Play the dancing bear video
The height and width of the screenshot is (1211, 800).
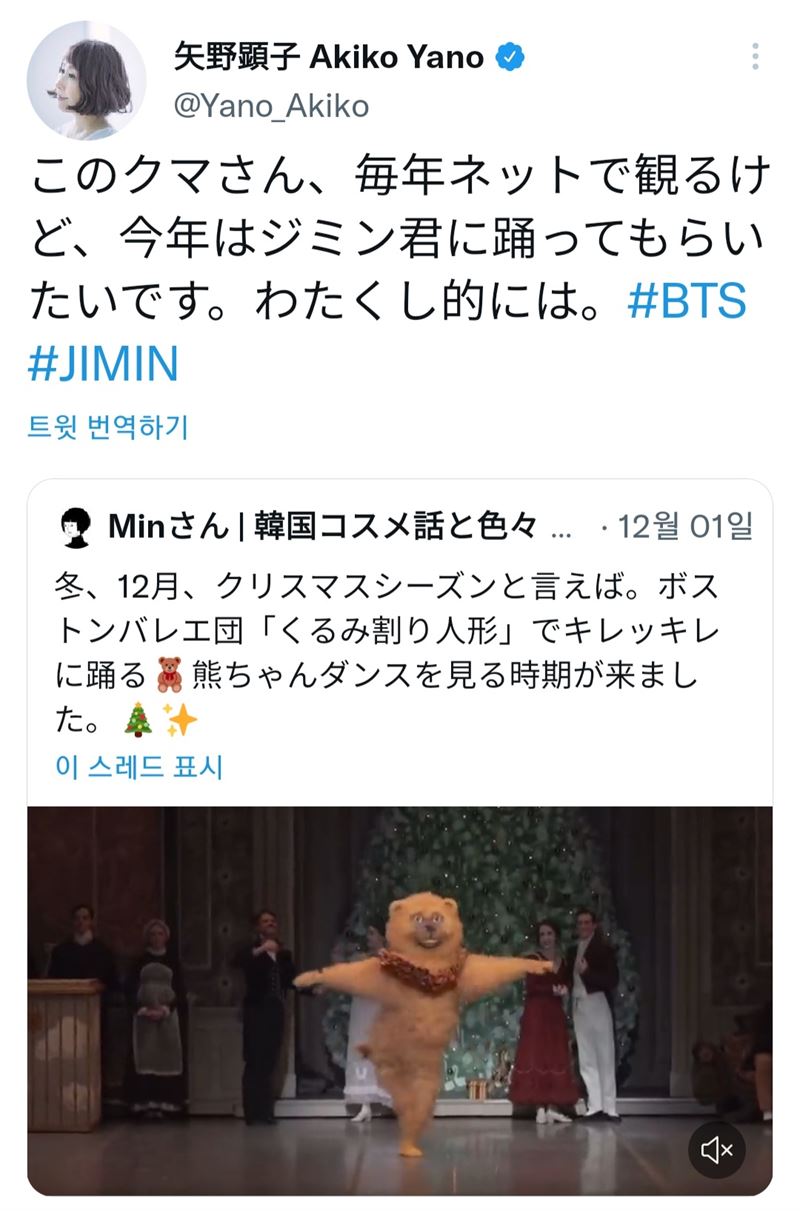click(400, 1000)
